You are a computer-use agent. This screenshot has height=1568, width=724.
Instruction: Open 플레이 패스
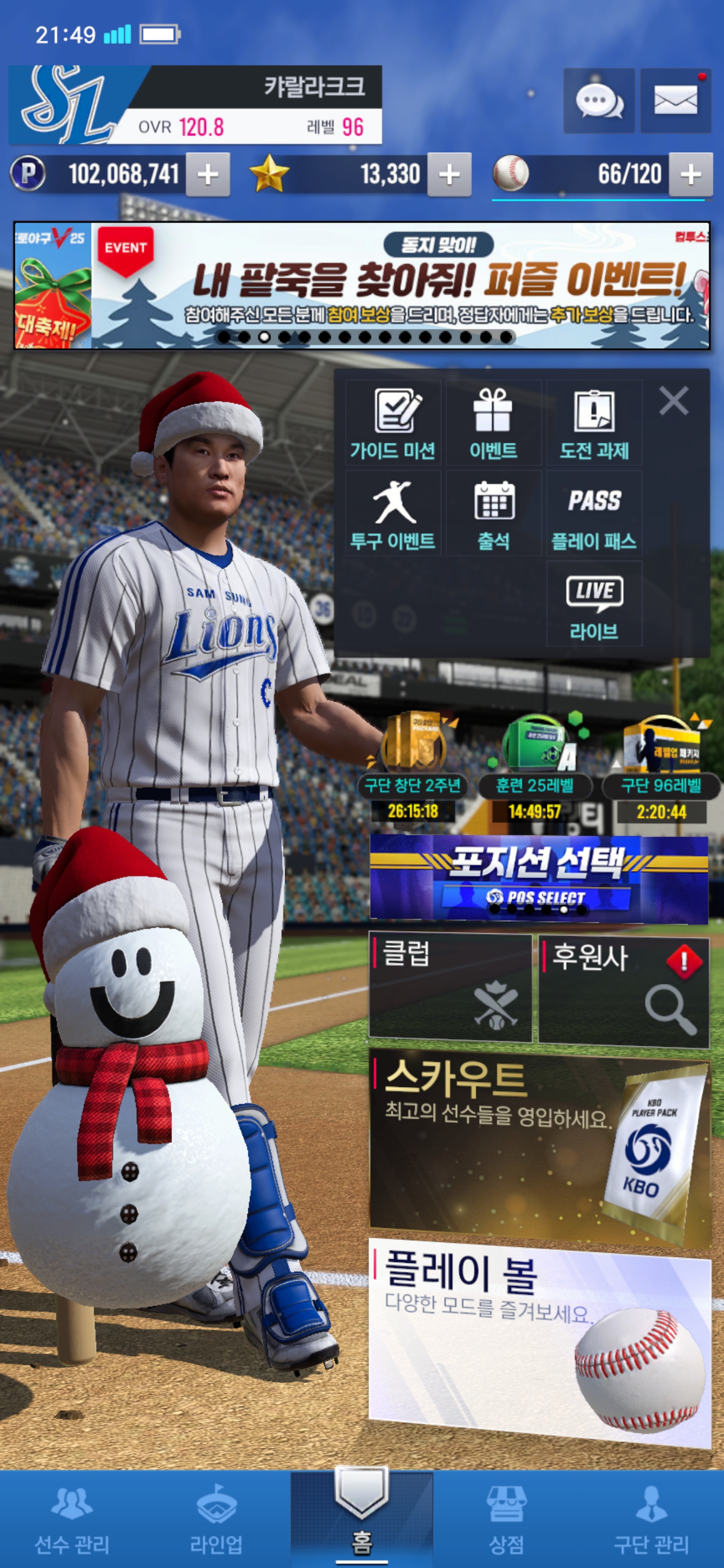tap(594, 513)
